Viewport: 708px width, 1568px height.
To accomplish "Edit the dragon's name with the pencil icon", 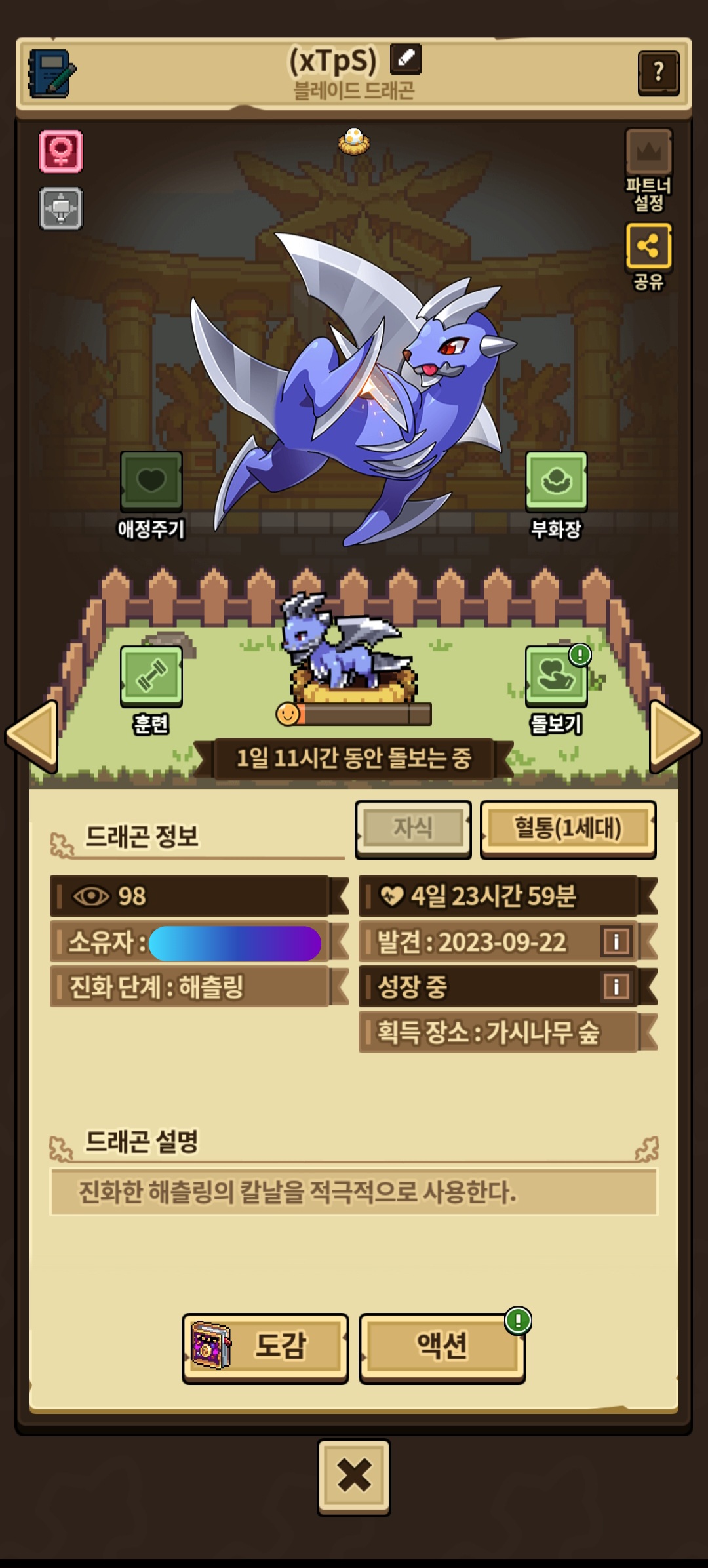I will click(406, 60).
